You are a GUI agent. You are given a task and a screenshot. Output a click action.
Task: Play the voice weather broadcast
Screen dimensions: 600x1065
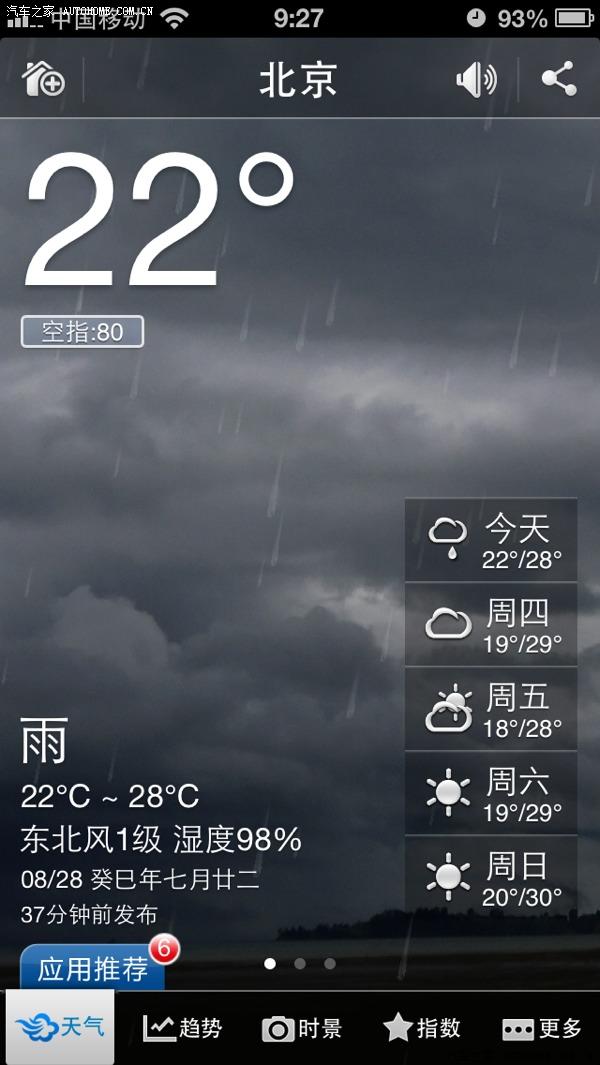coord(476,79)
